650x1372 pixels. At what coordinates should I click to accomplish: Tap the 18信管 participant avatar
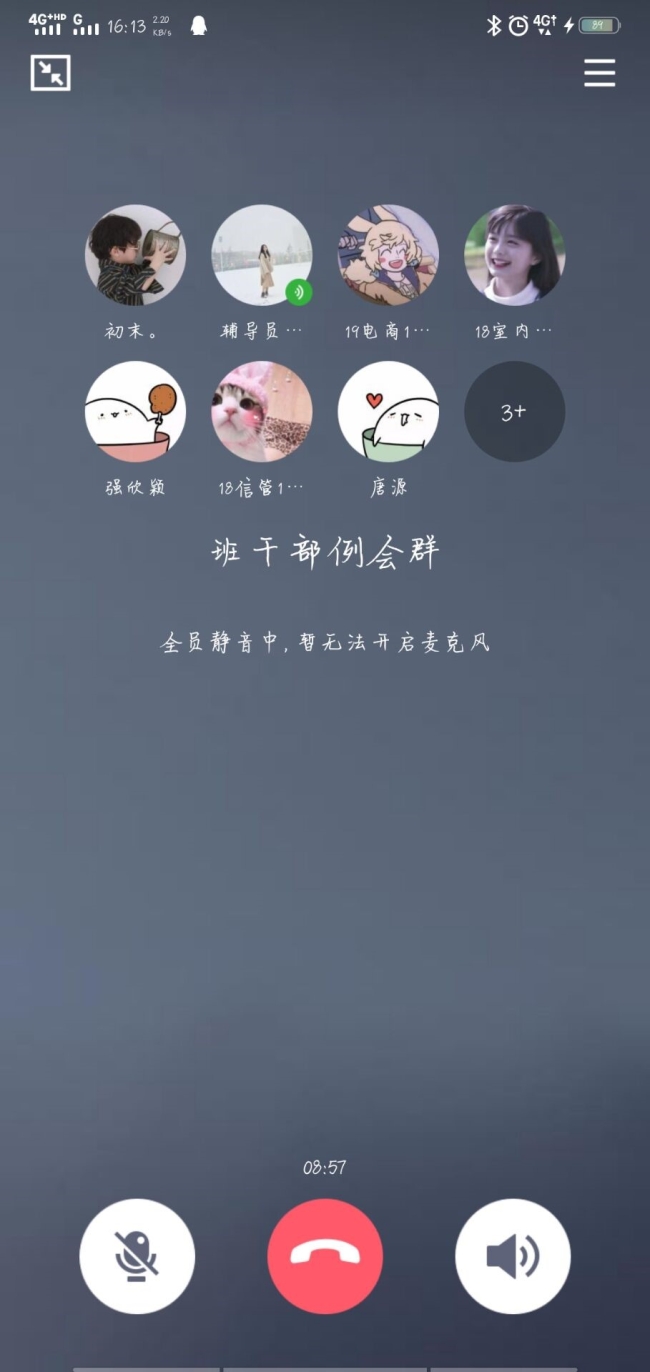pos(262,411)
